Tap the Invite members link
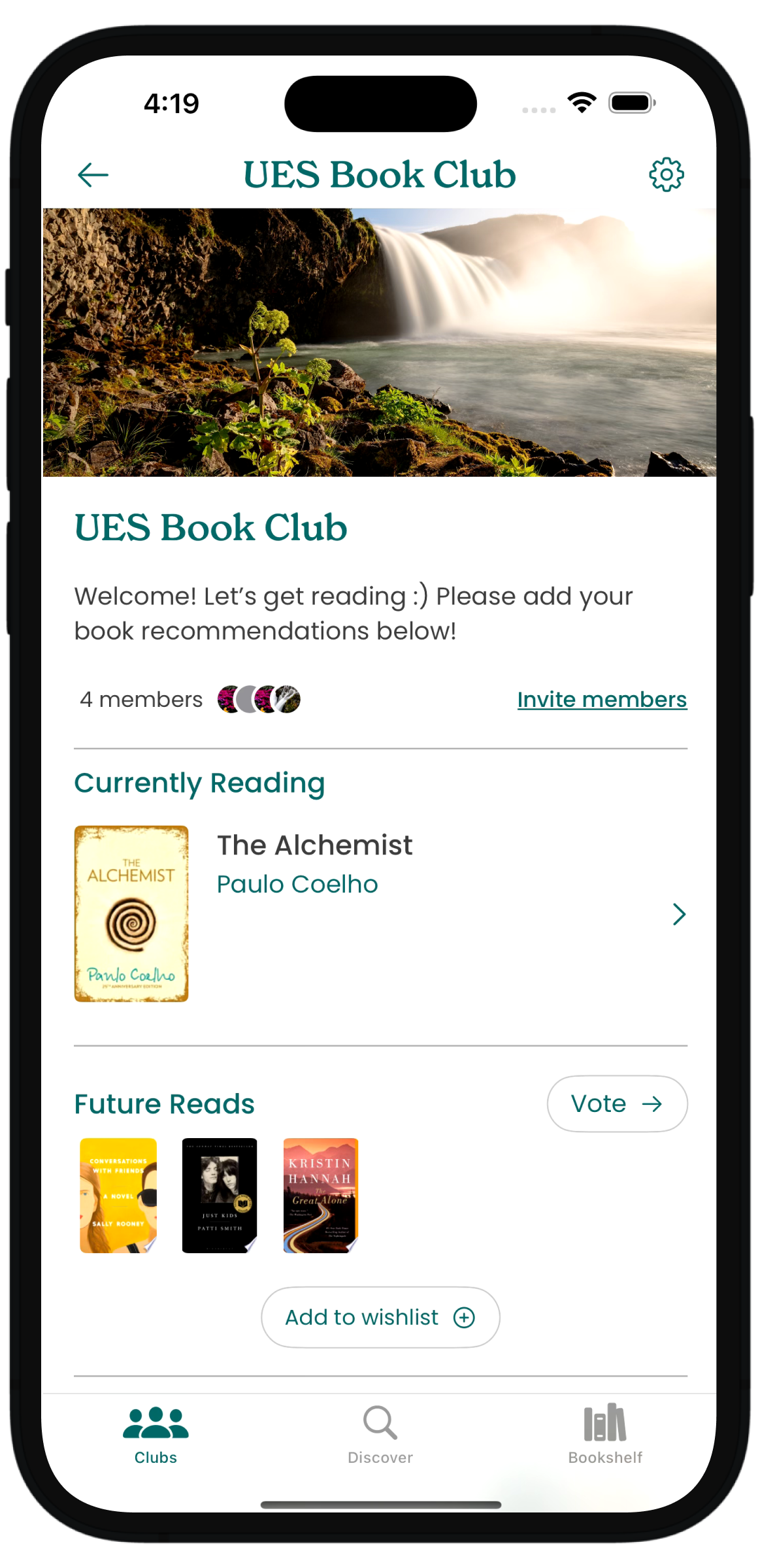 602,700
